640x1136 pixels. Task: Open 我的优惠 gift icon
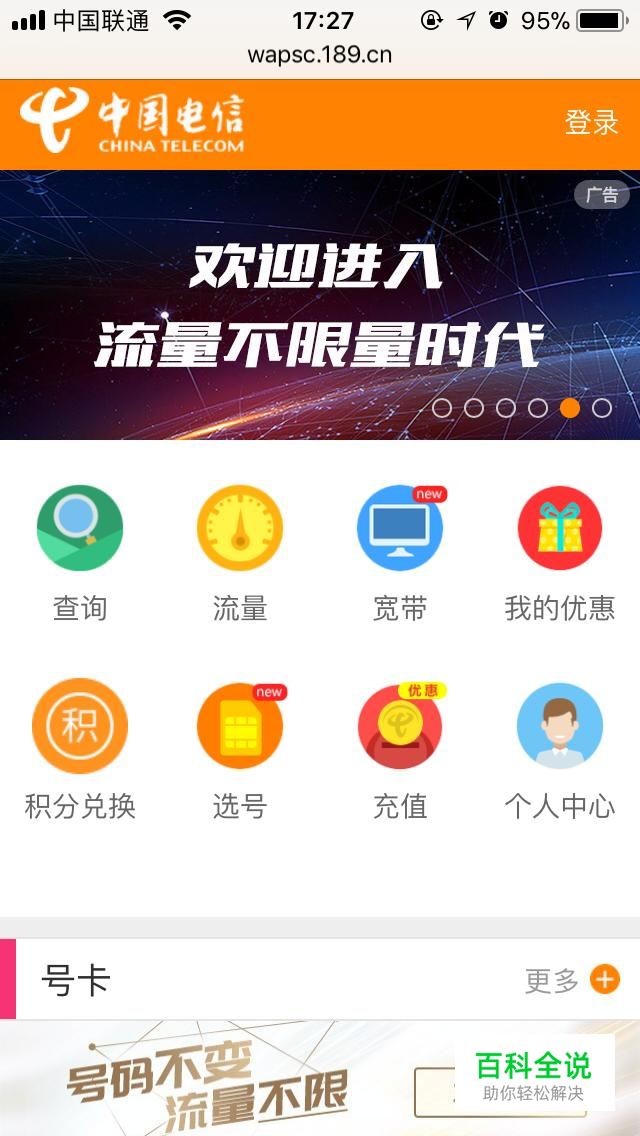coord(560,528)
